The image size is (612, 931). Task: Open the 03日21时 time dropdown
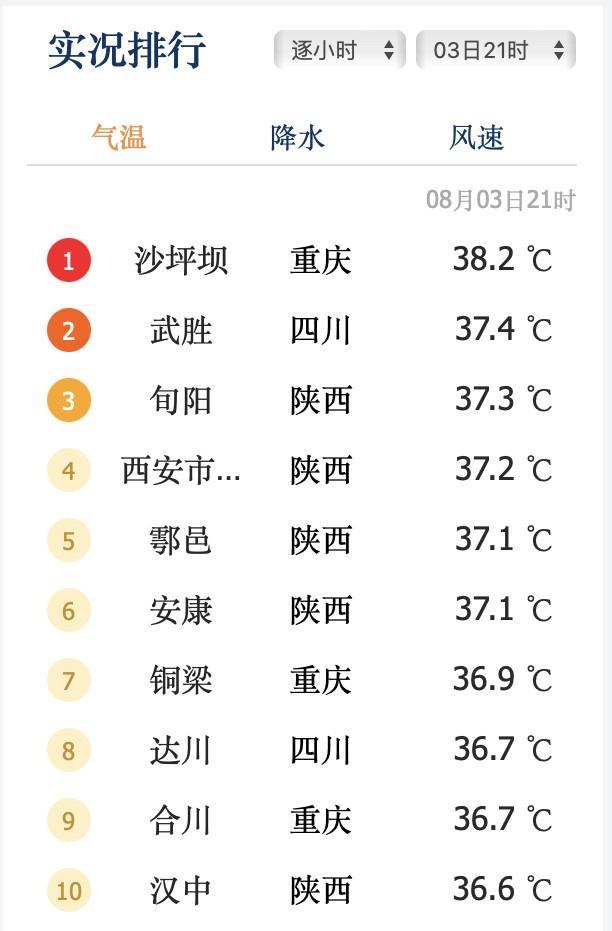coord(496,50)
